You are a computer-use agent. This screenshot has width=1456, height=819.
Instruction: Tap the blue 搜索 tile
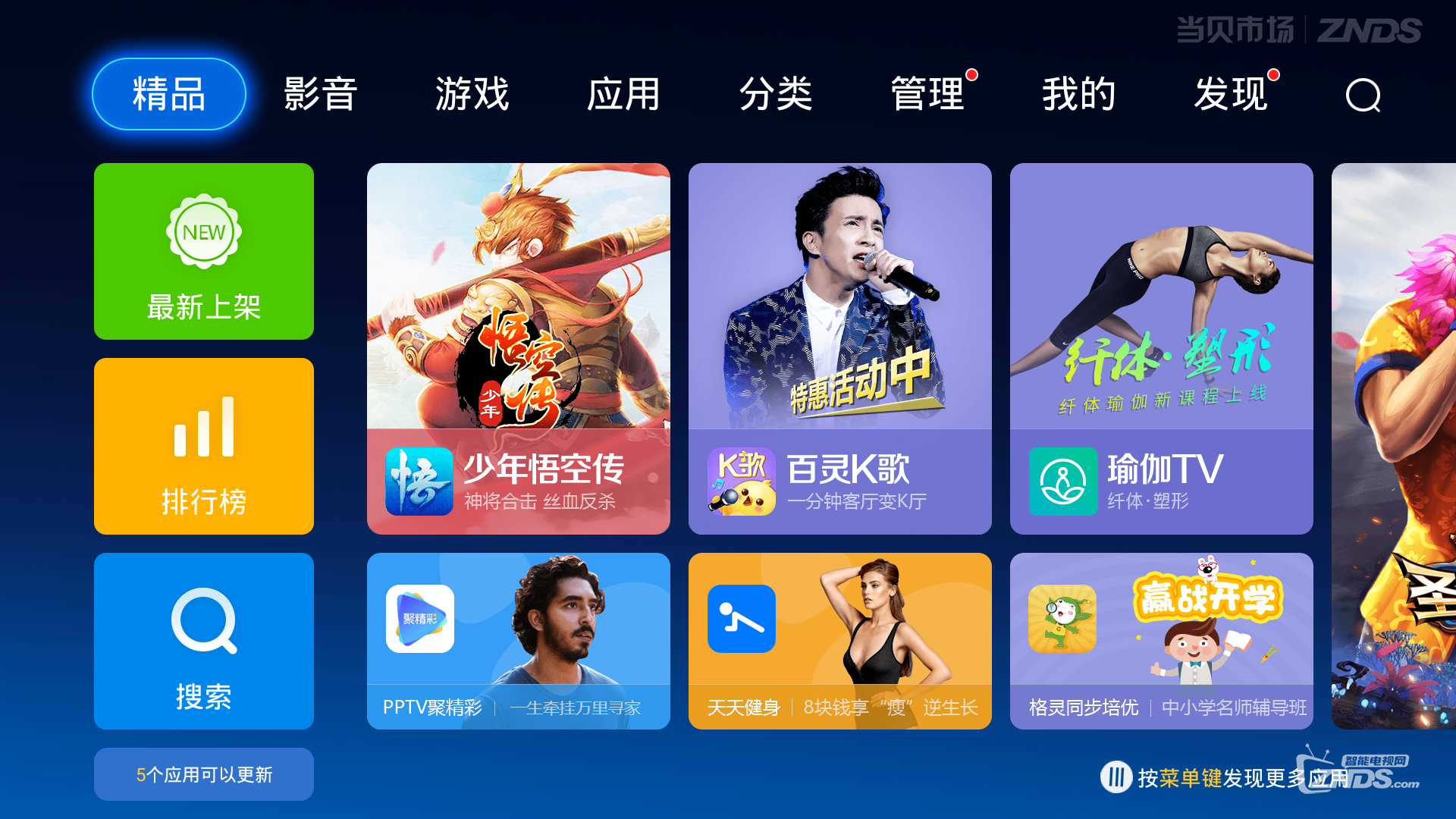[x=204, y=641]
